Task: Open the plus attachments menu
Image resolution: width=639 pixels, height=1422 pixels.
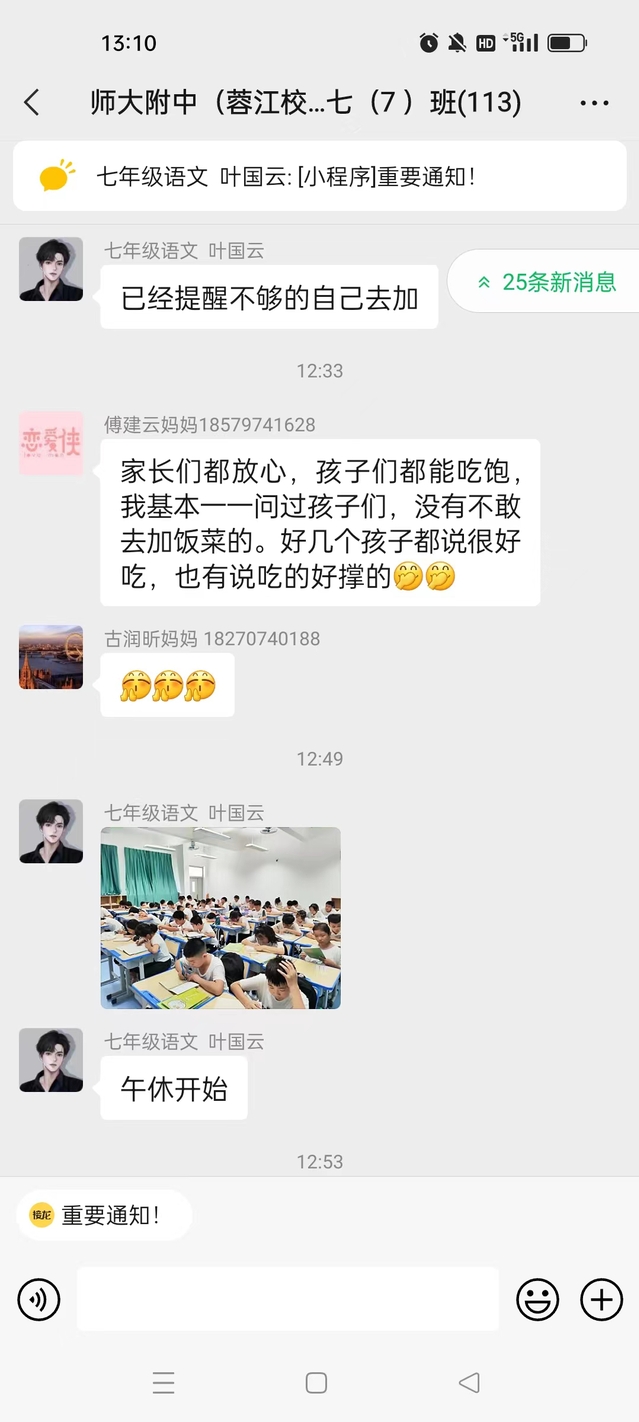Action: (601, 1299)
